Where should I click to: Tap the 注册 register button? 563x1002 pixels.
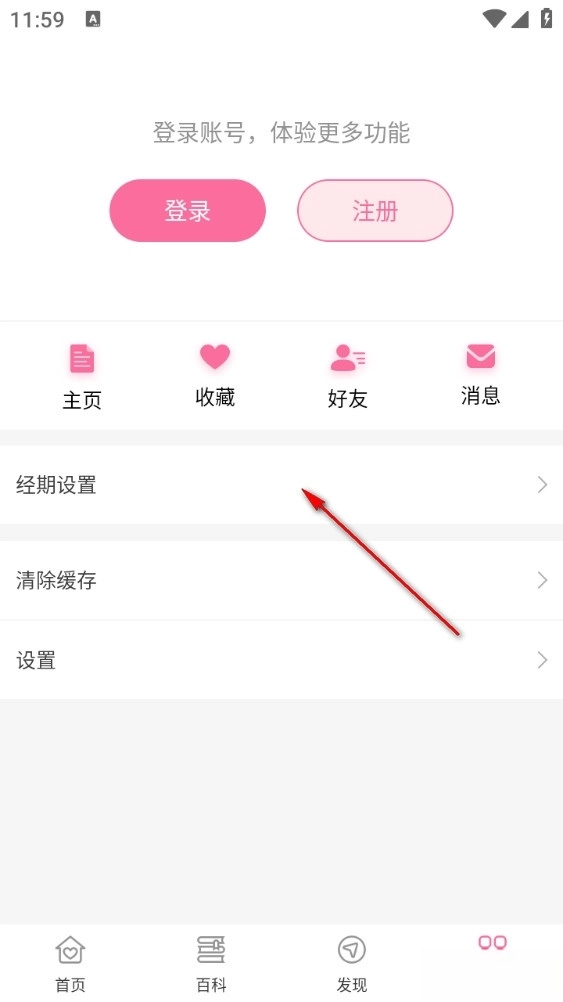click(x=375, y=210)
